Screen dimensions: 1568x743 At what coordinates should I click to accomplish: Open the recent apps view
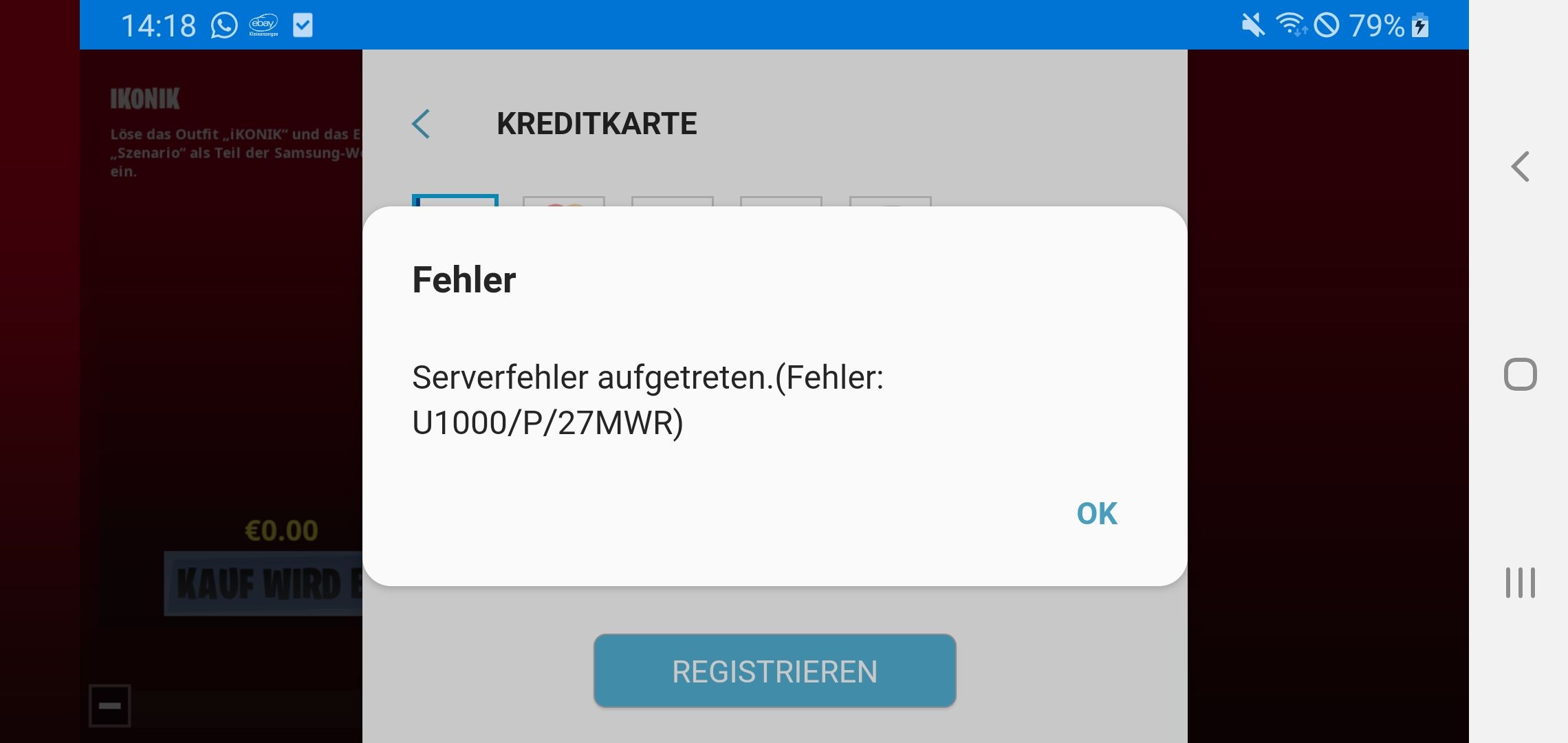click(x=1520, y=583)
